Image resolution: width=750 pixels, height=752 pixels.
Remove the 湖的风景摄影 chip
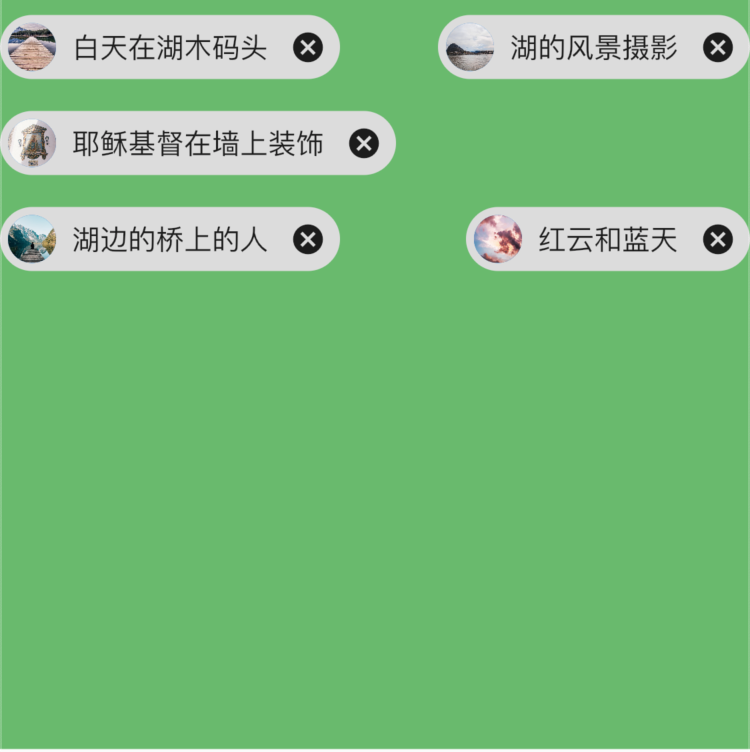pyautogui.click(x=717, y=47)
